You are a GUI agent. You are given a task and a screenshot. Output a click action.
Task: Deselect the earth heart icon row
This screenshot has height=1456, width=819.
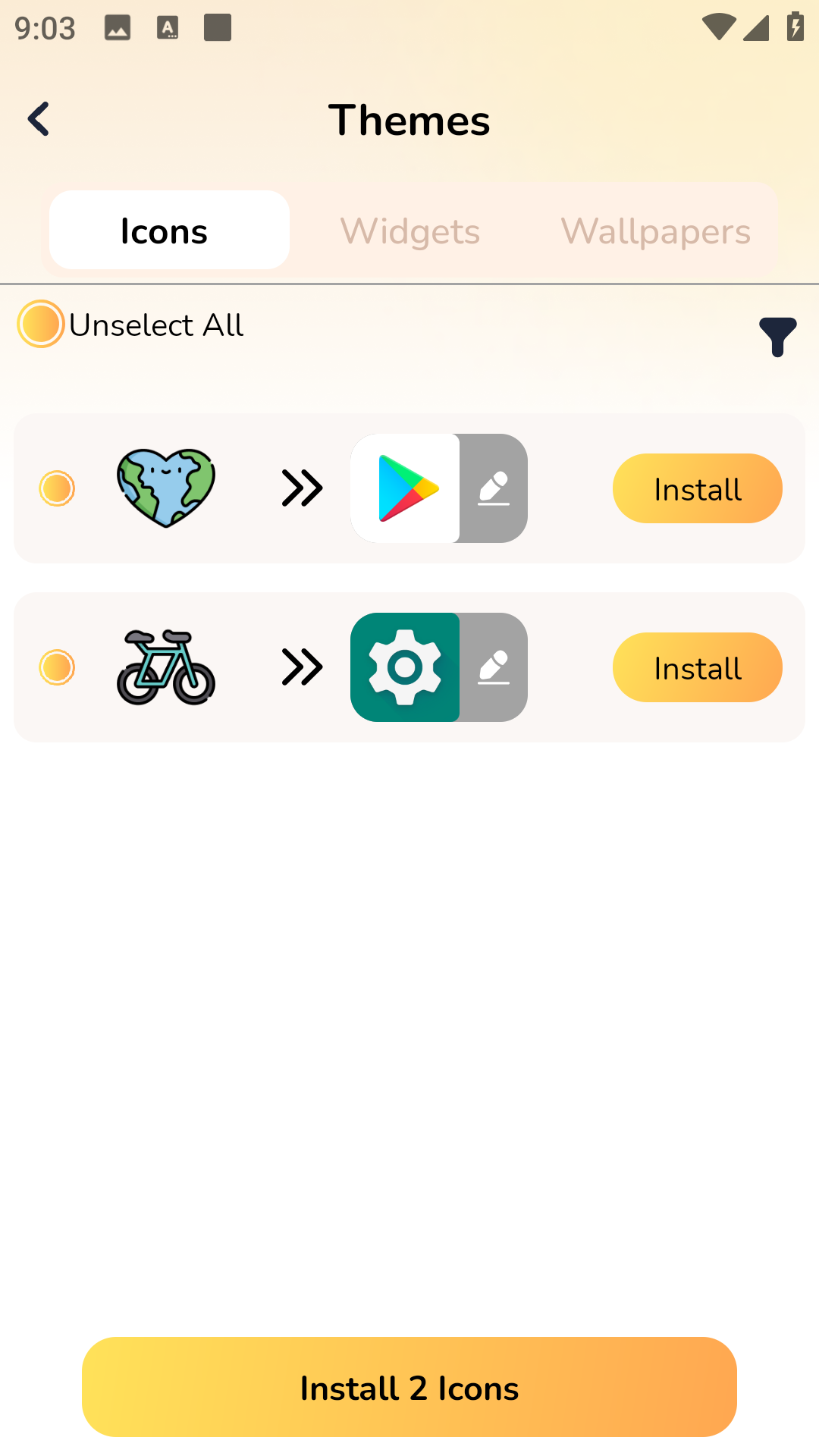tap(57, 488)
